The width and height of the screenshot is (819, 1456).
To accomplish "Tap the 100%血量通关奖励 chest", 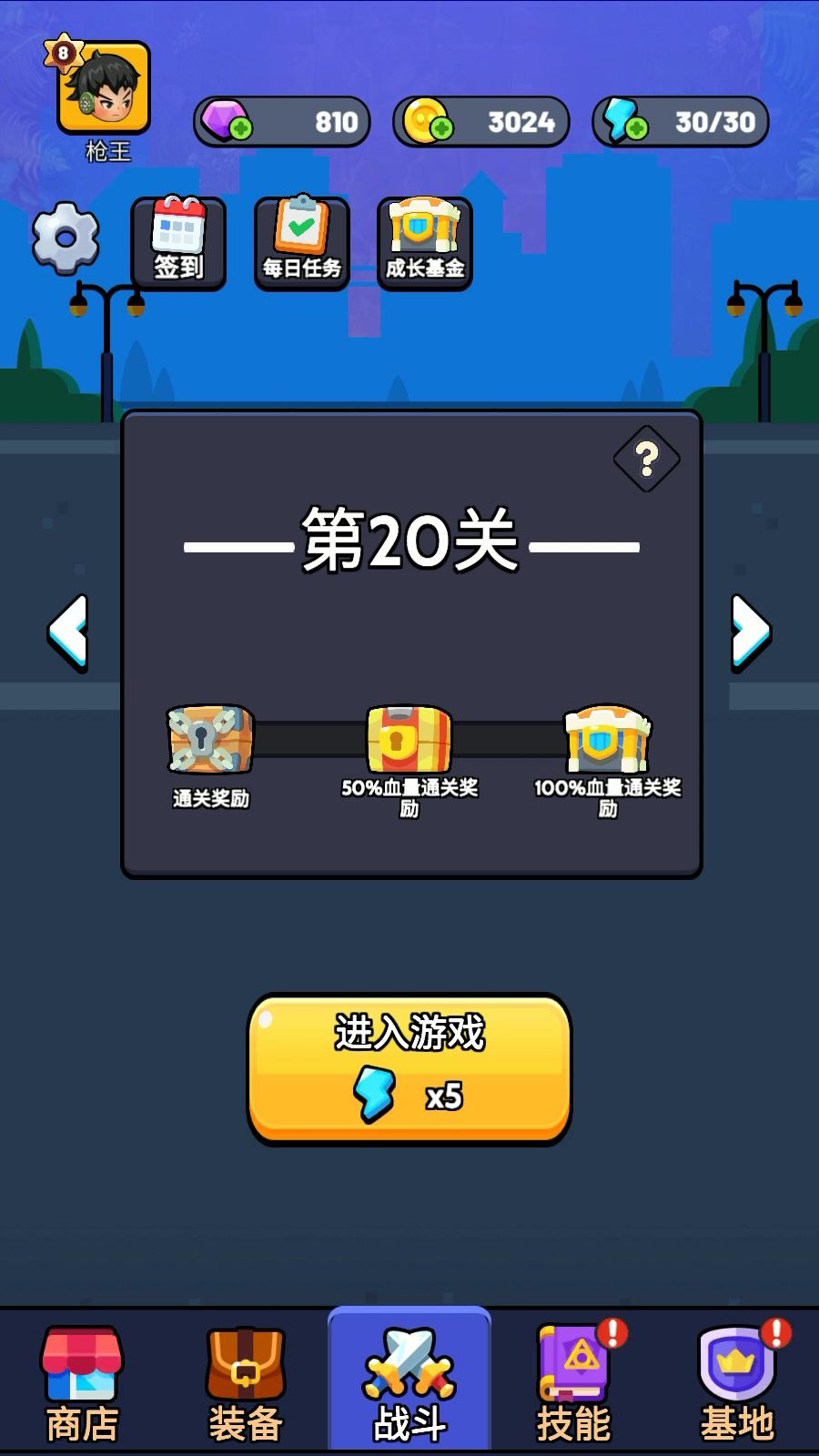I will pos(607,739).
